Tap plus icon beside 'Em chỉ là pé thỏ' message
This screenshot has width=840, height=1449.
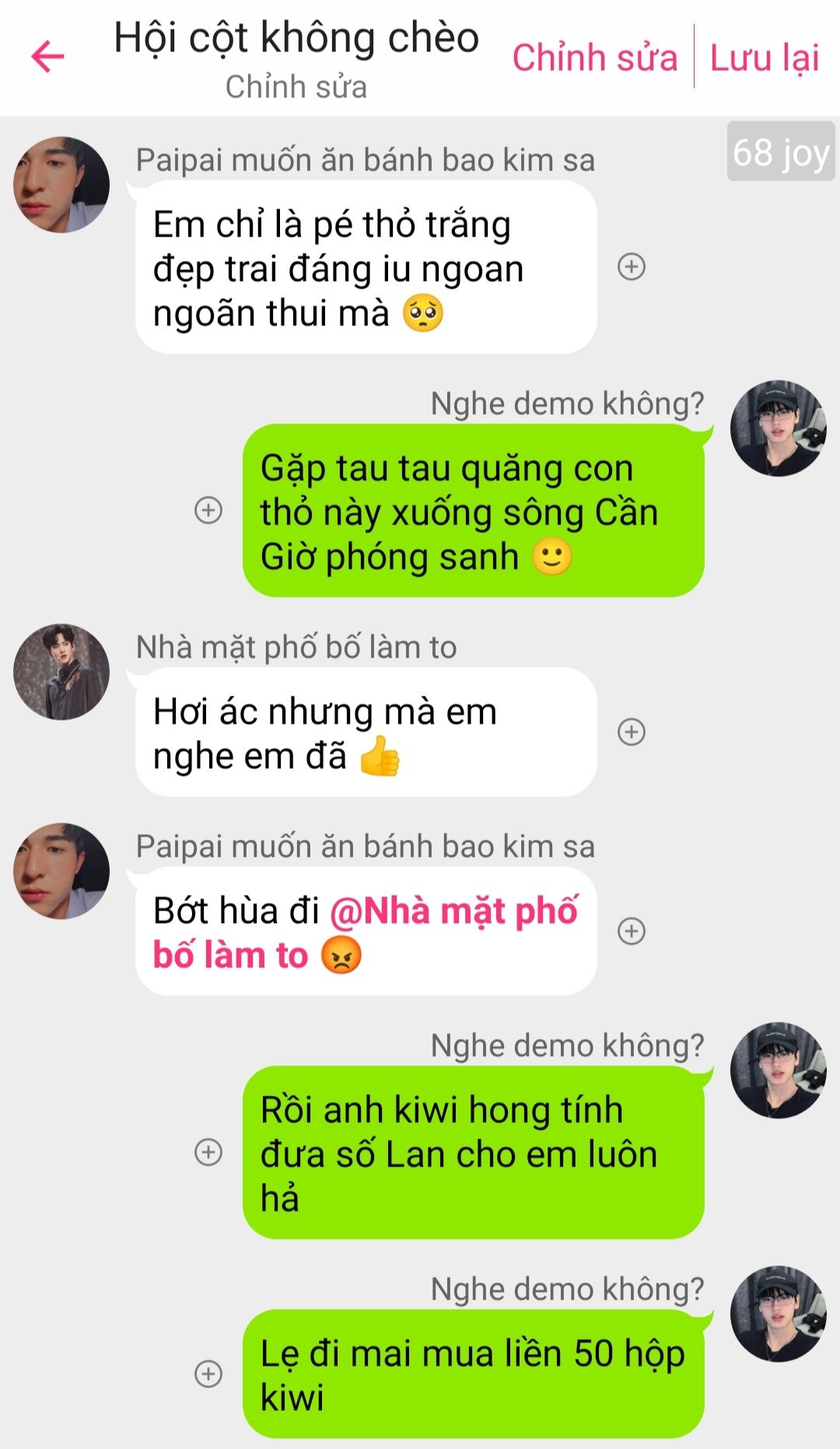(631, 267)
